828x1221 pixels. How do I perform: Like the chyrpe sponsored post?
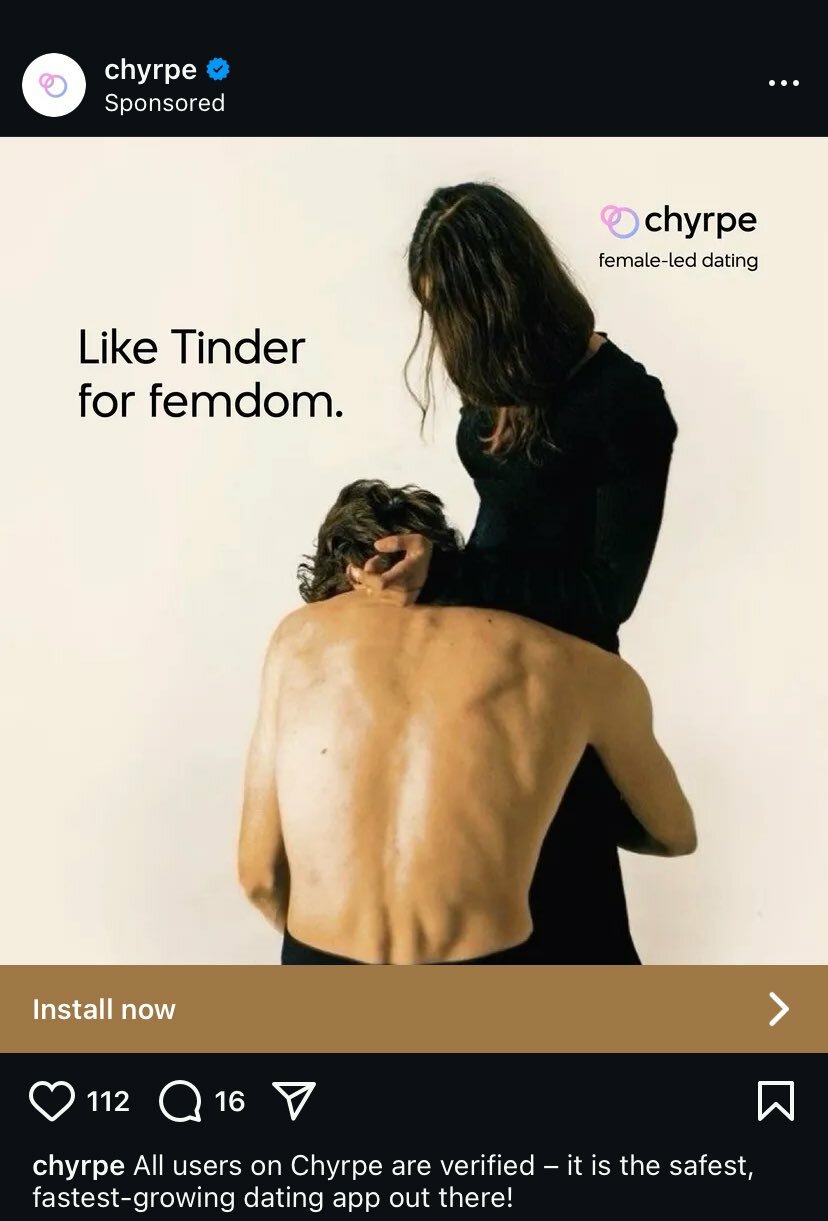52,1101
